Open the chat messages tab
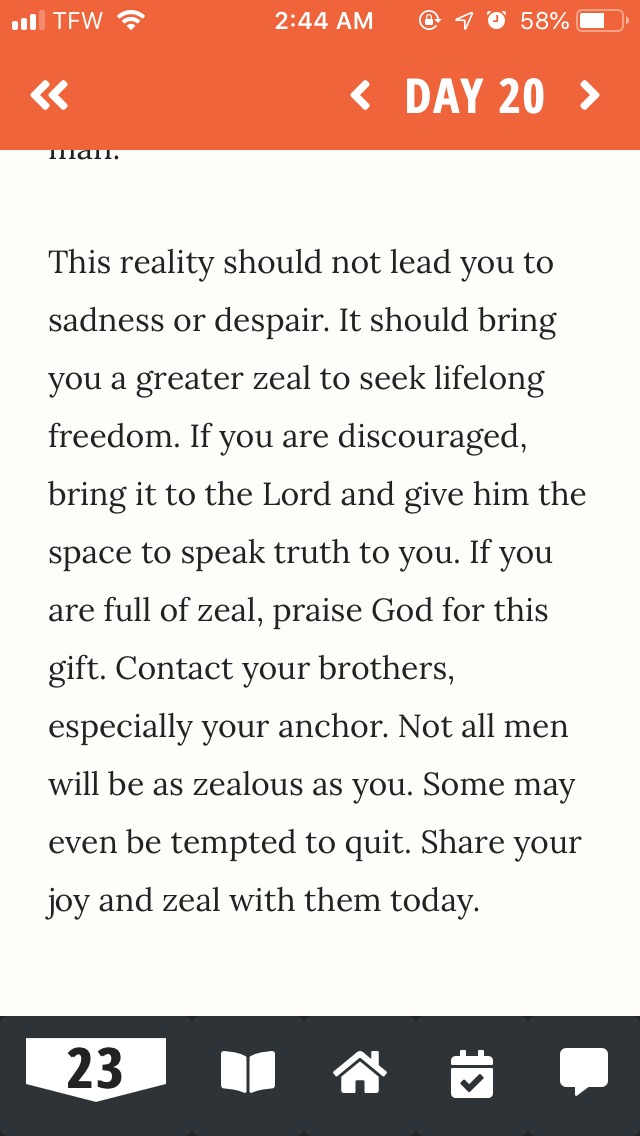Screen dimensions: 640x1136 coord(584,1072)
